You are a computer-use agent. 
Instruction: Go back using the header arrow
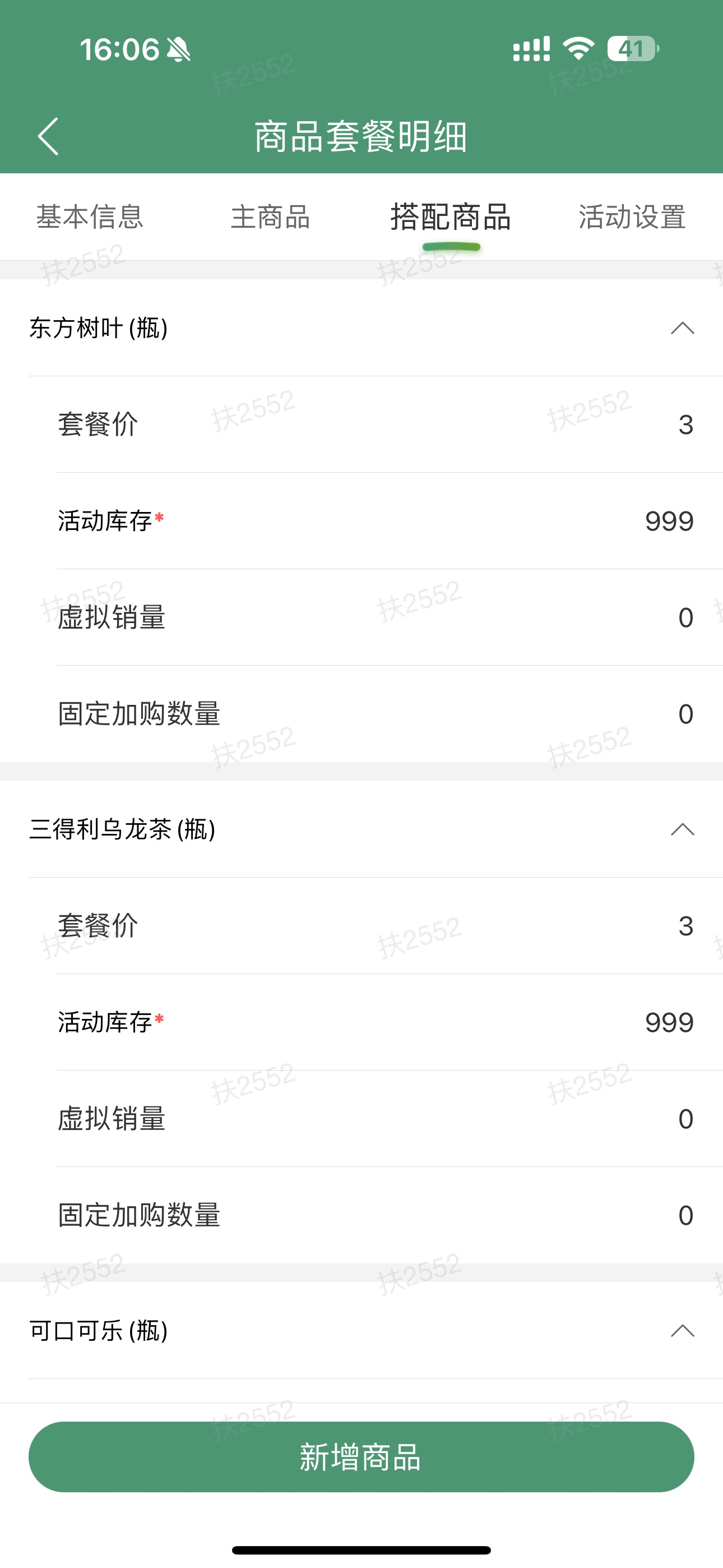pyautogui.click(x=48, y=136)
